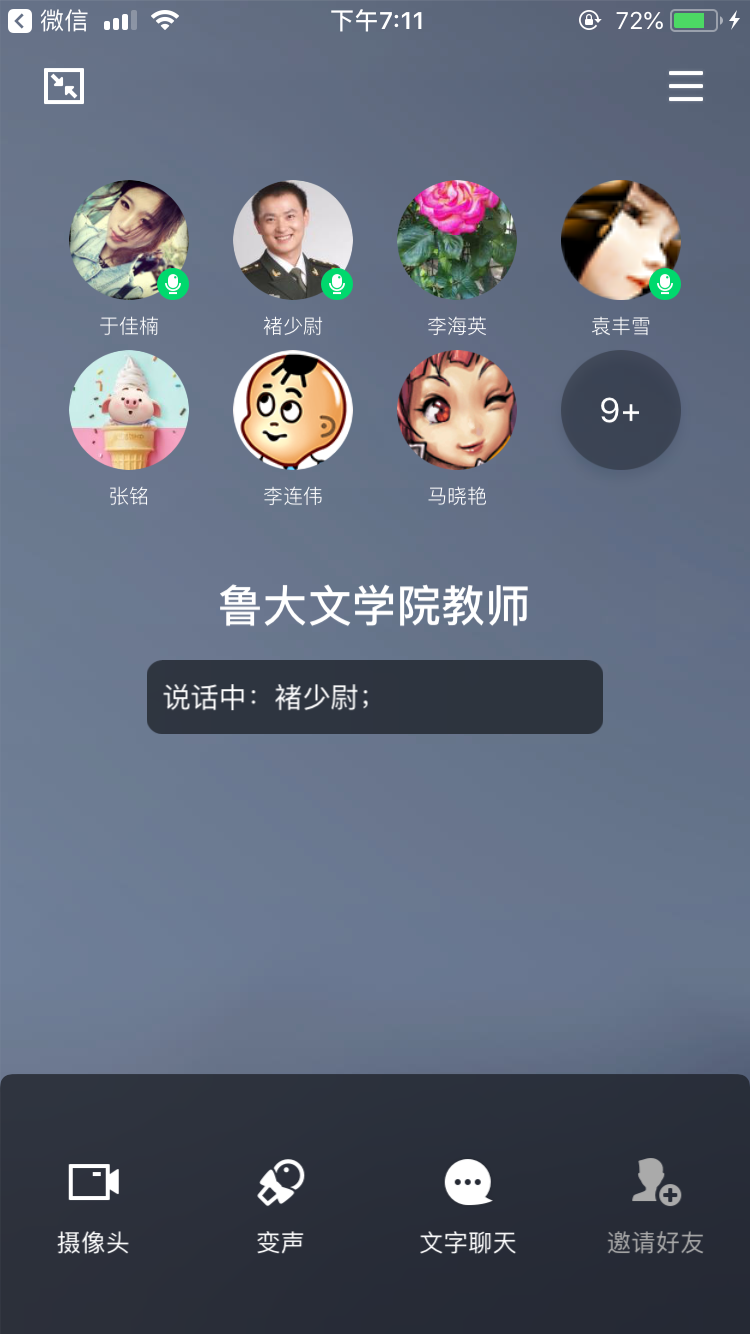The height and width of the screenshot is (1334, 750).
Task: Open 马晓艳's avatar
Action: tap(457, 410)
